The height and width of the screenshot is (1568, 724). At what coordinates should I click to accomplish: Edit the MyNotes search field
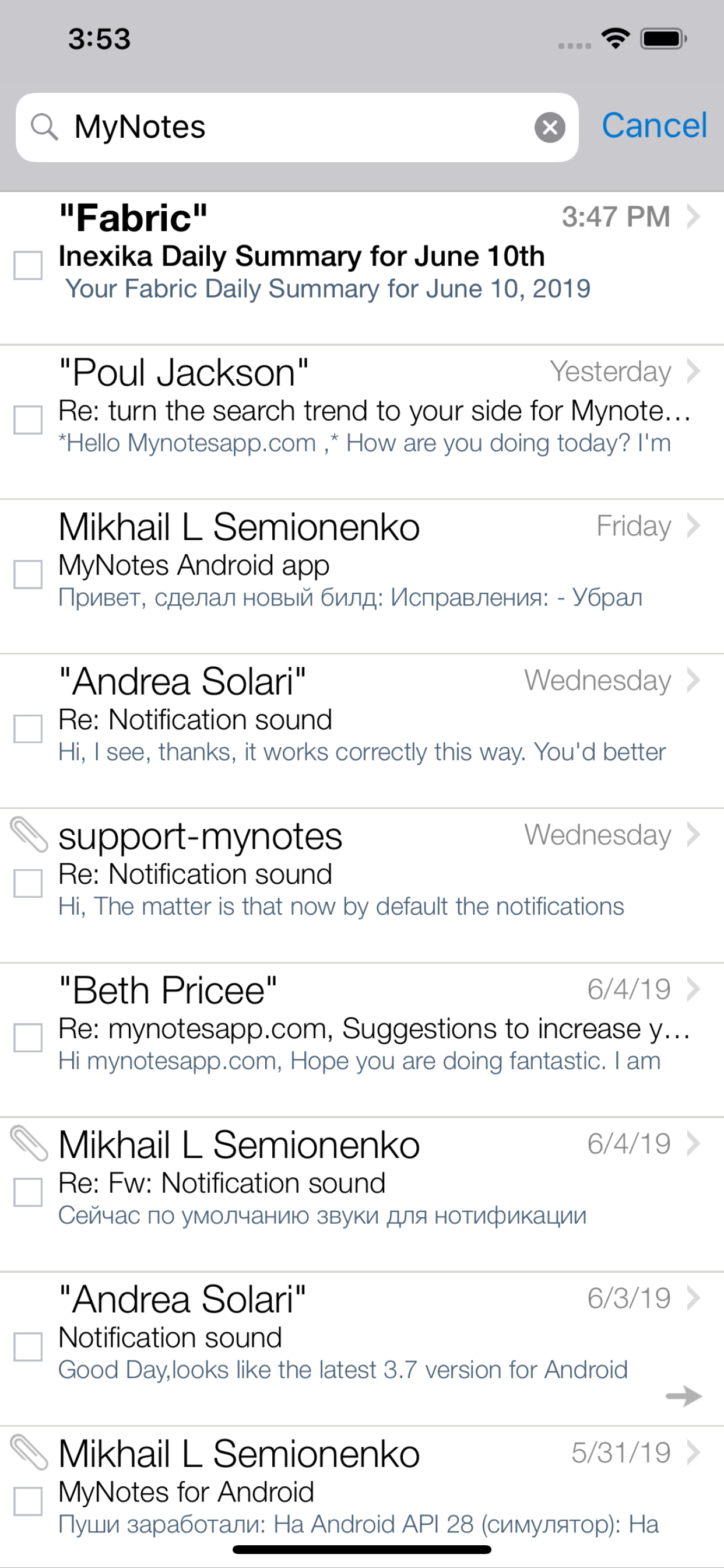297,127
